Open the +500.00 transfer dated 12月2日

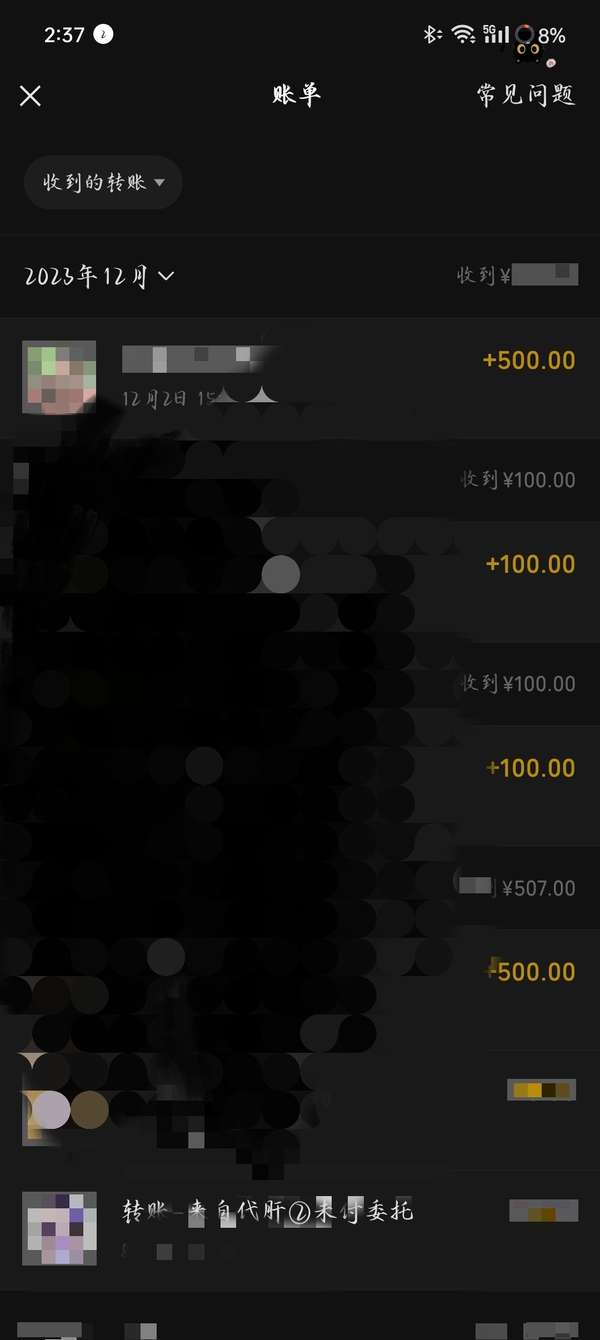click(300, 378)
